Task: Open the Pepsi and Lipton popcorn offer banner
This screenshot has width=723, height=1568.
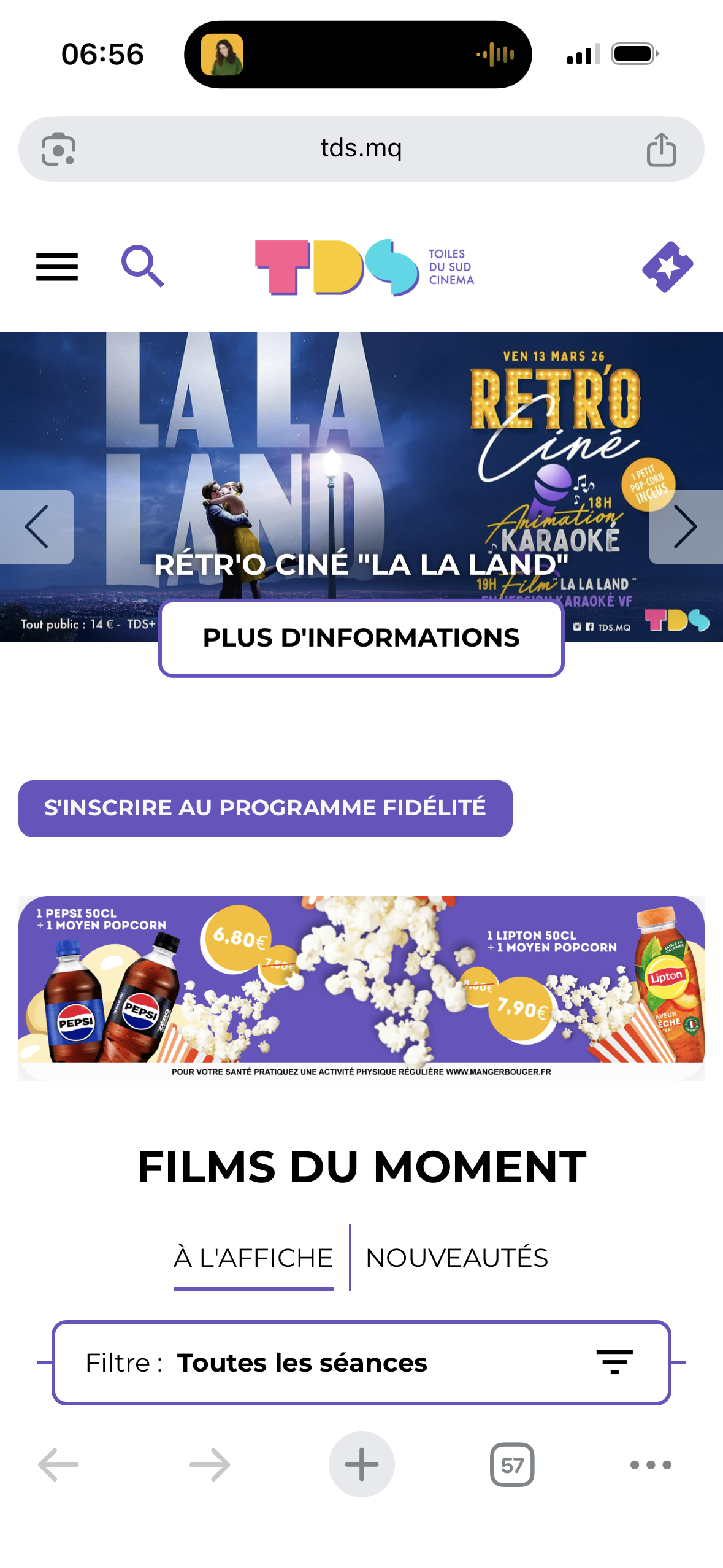Action: click(361, 986)
